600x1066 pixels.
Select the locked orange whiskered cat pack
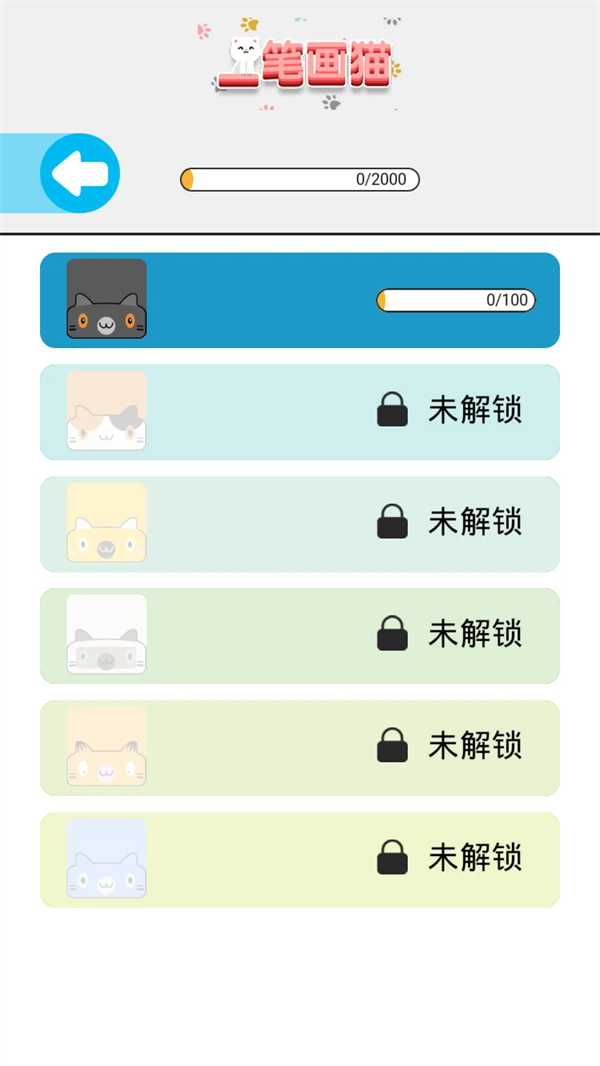300,748
